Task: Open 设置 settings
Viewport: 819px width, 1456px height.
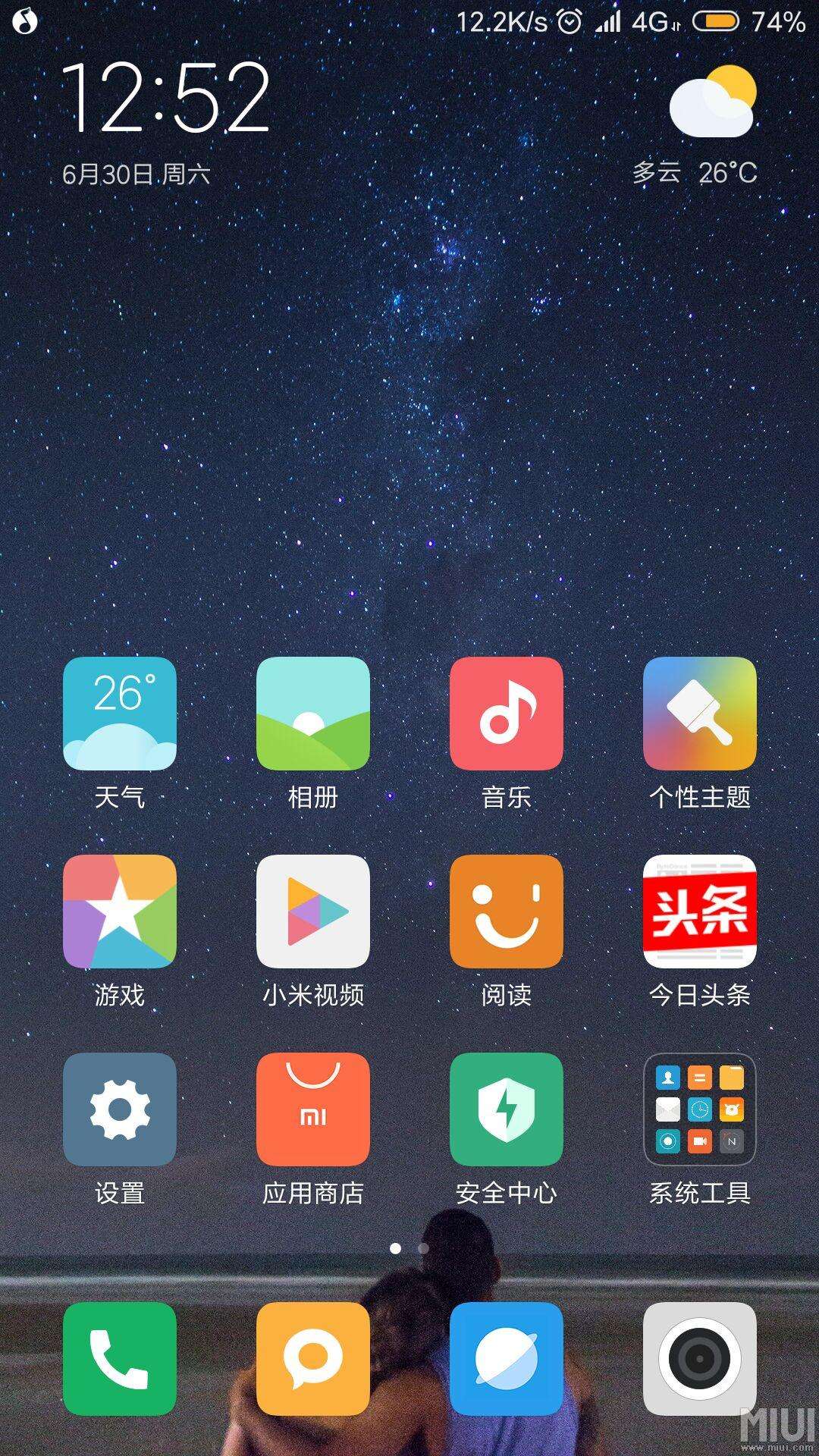Action: (x=120, y=1109)
